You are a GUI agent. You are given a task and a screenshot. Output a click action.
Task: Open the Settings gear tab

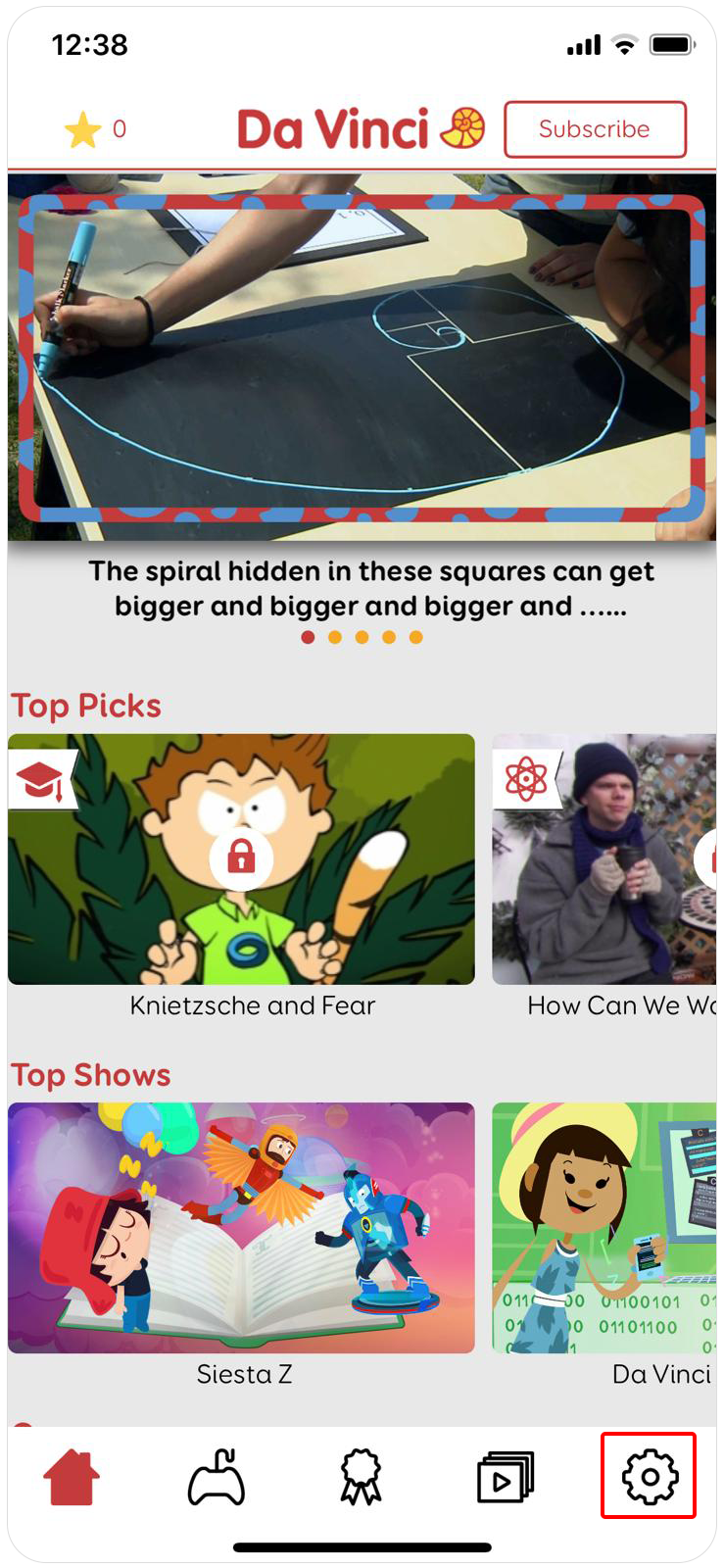(650, 1477)
